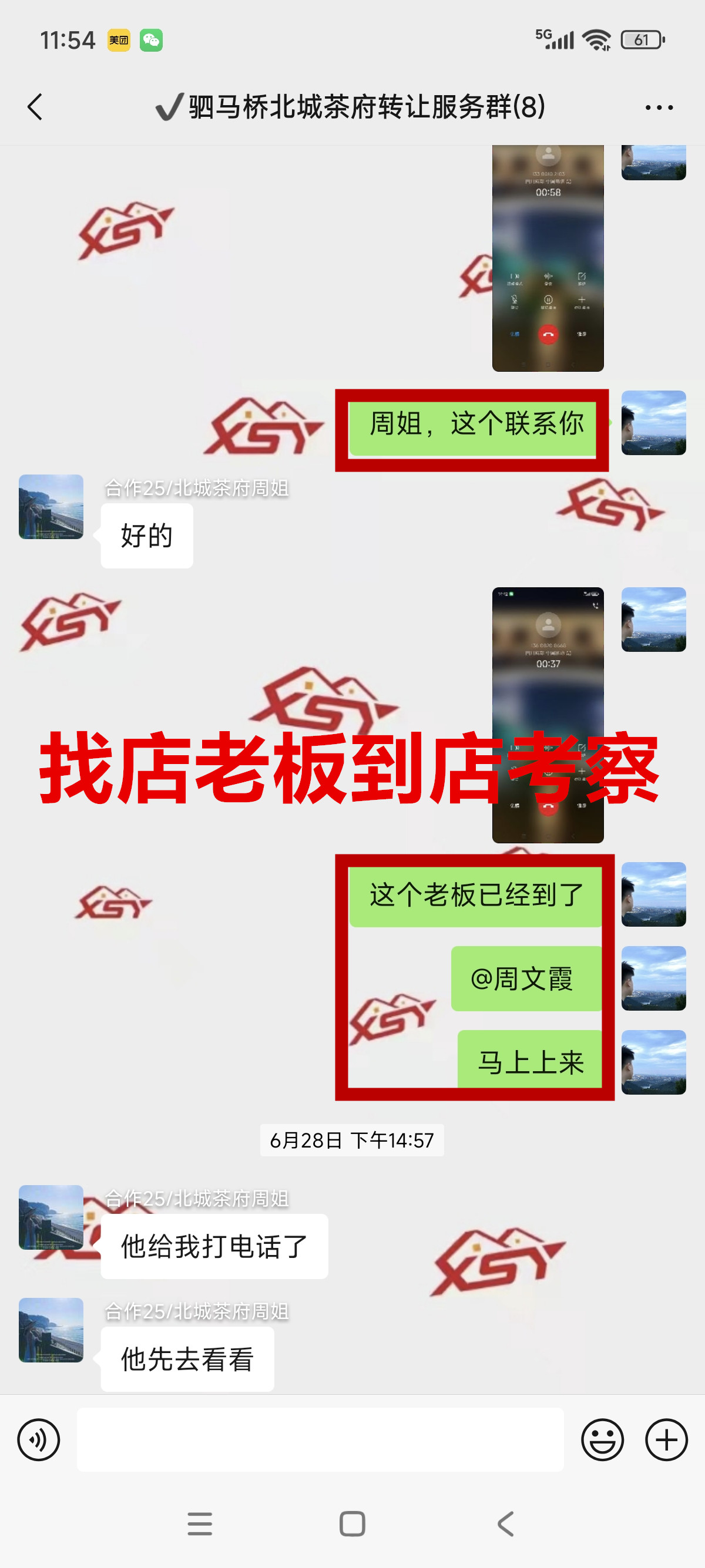
Task: Open sender's avatar beside 马上上来
Action: tap(653, 1062)
